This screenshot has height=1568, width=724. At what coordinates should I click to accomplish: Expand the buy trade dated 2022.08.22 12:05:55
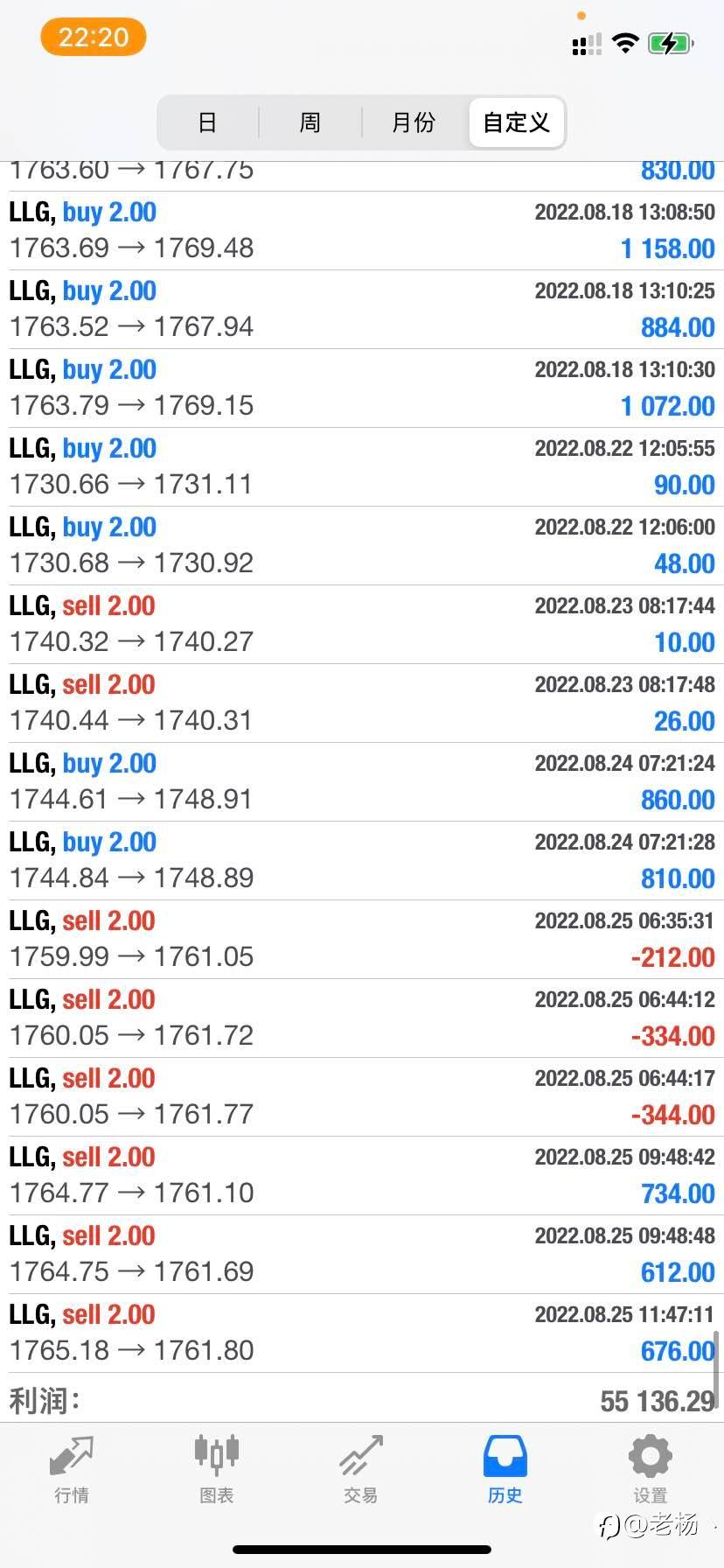[x=362, y=467]
